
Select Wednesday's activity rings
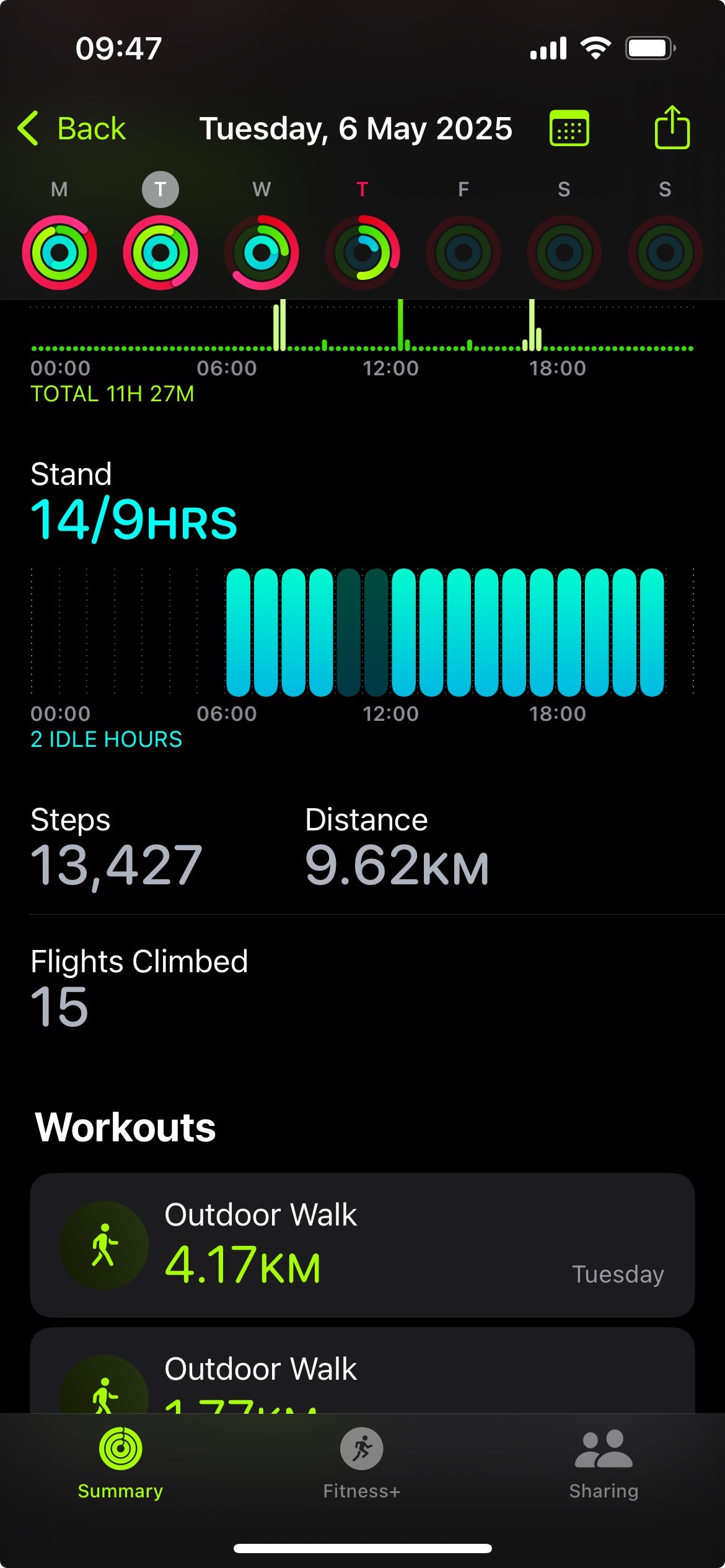[x=261, y=253]
